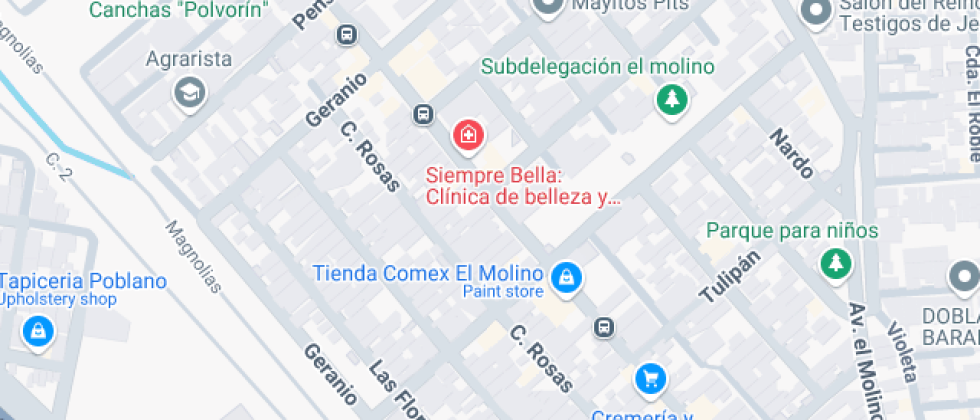Open the Parque para niños marker
This screenshot has height=420, width=980.
pos(833,264)
